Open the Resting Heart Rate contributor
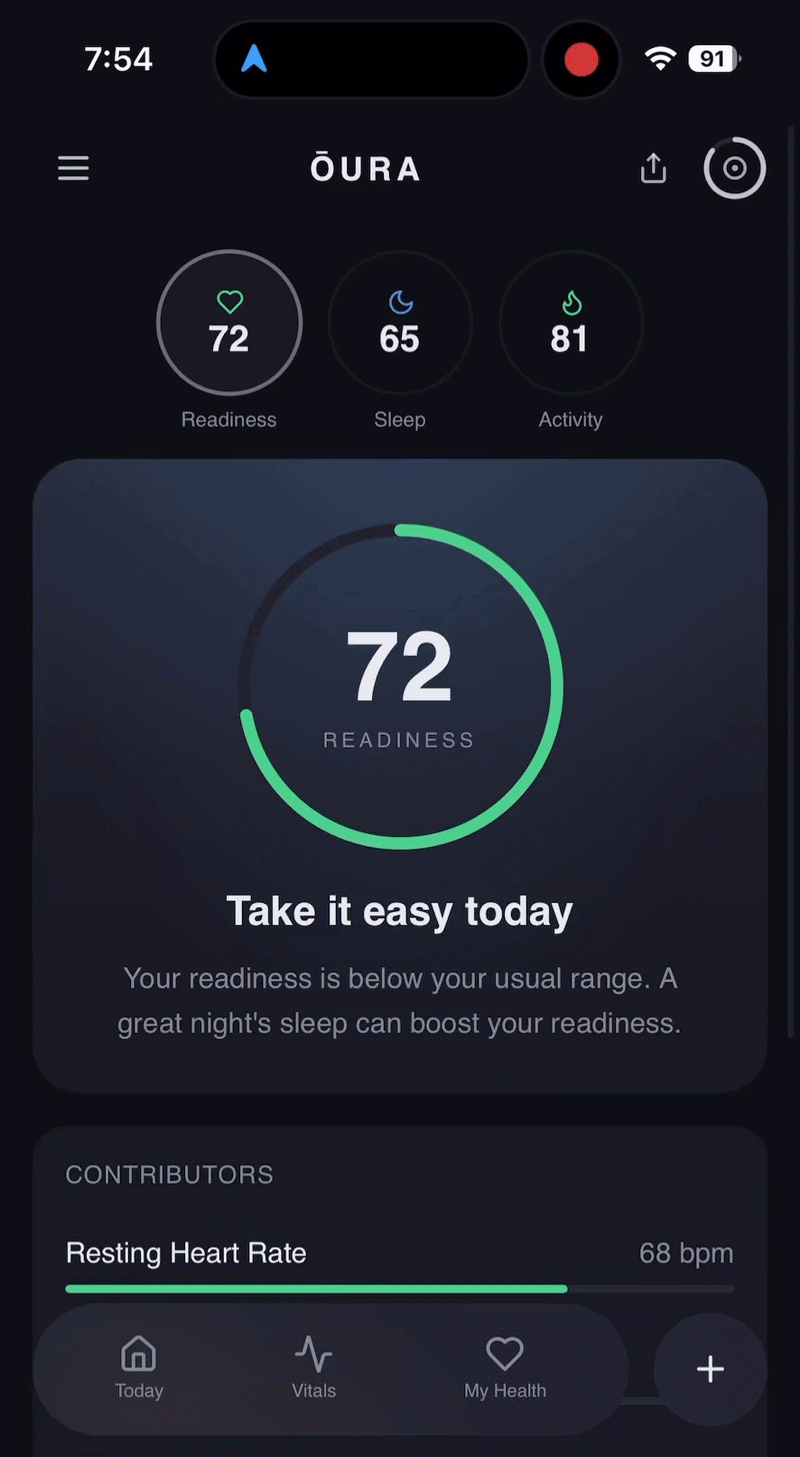This screenshot has width=800, height=1457. (x=399, y=1254)
